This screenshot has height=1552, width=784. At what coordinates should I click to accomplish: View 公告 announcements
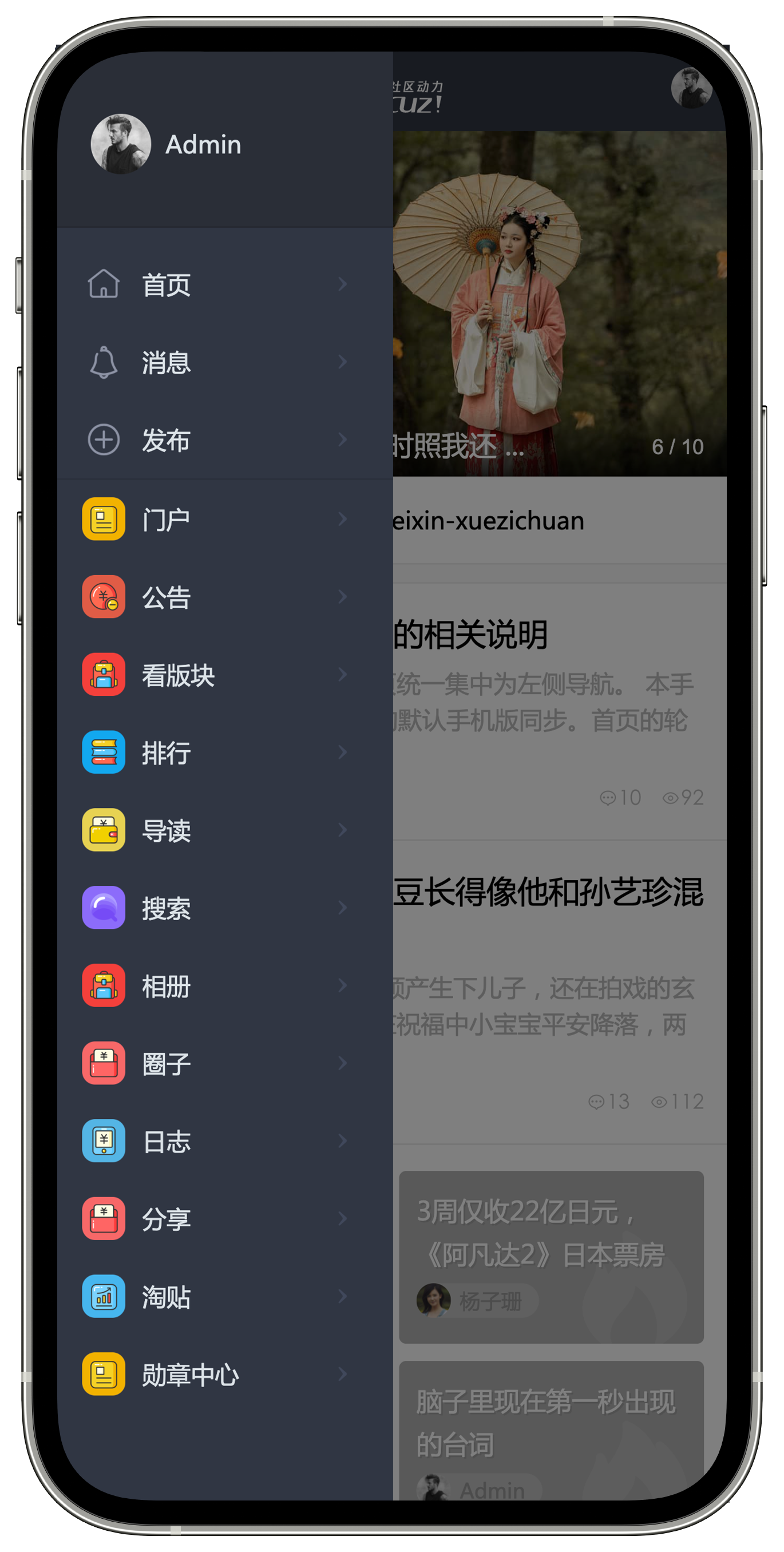pos(217,596)
